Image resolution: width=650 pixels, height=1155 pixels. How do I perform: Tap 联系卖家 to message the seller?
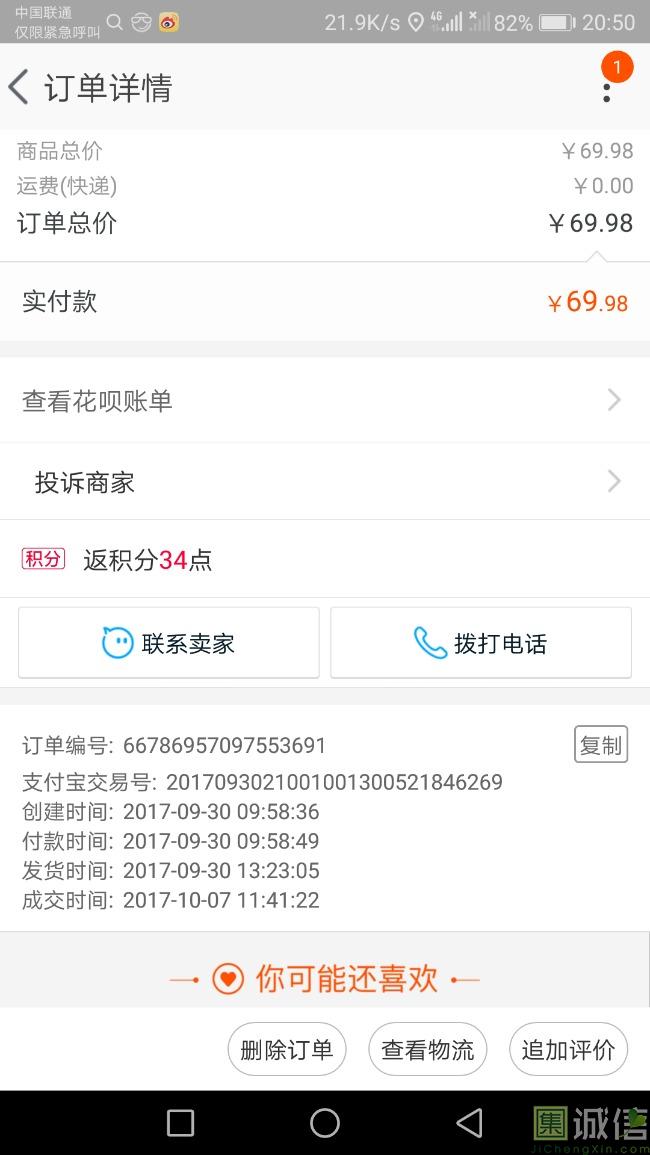click(x=169, y=643)
